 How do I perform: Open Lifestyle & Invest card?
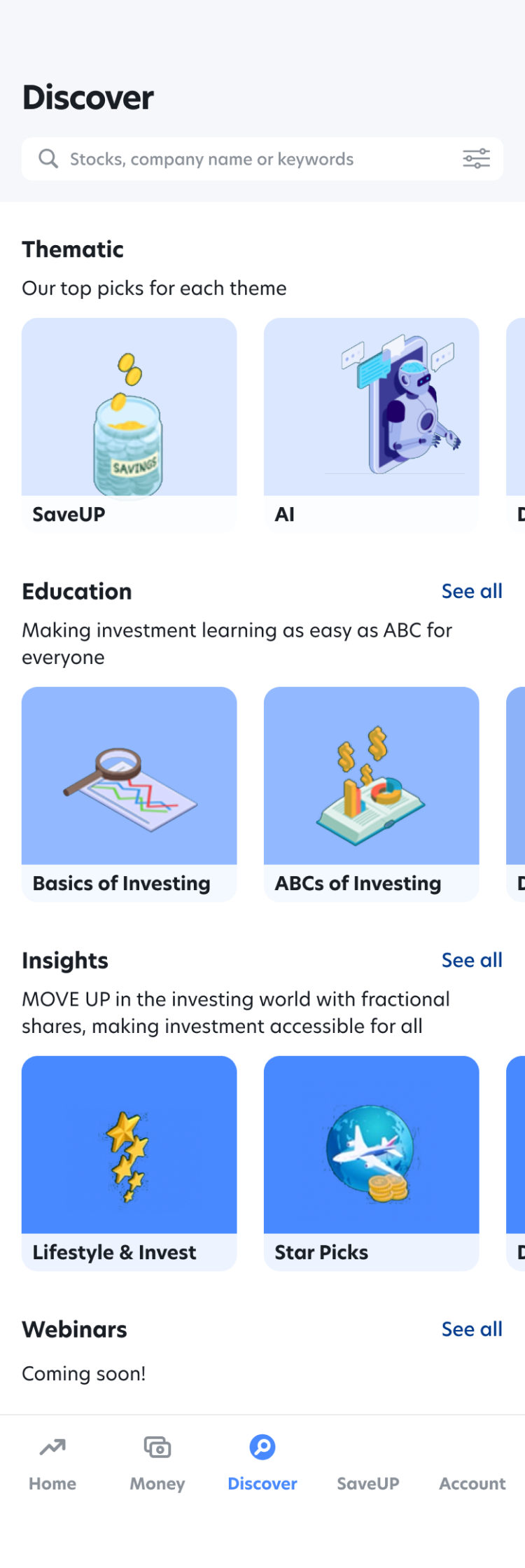coord(129,1163)
